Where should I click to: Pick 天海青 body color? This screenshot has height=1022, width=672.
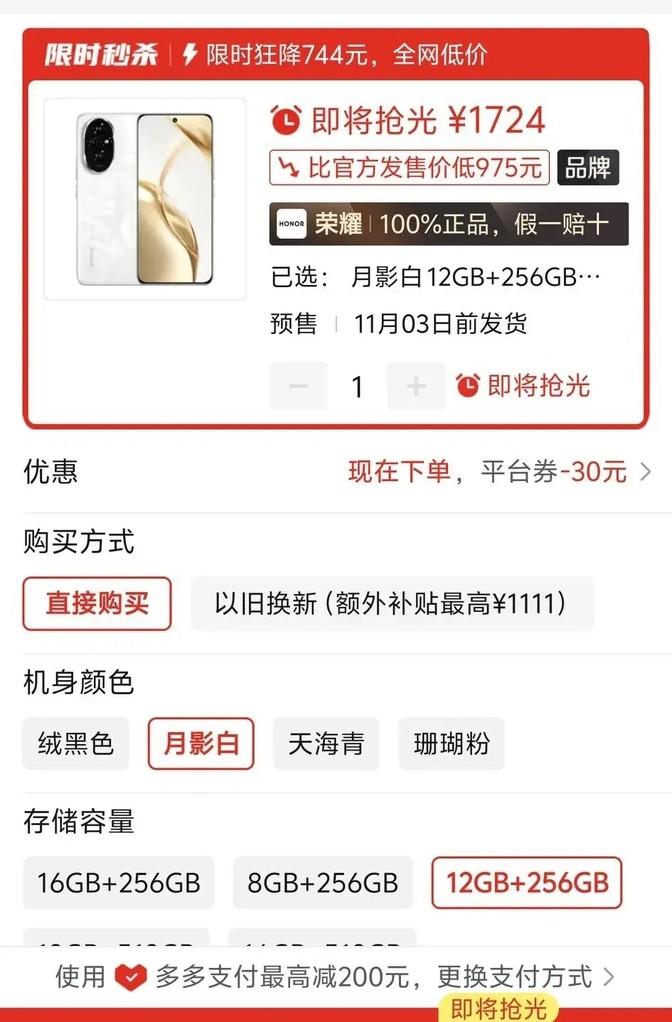(326, 743)
